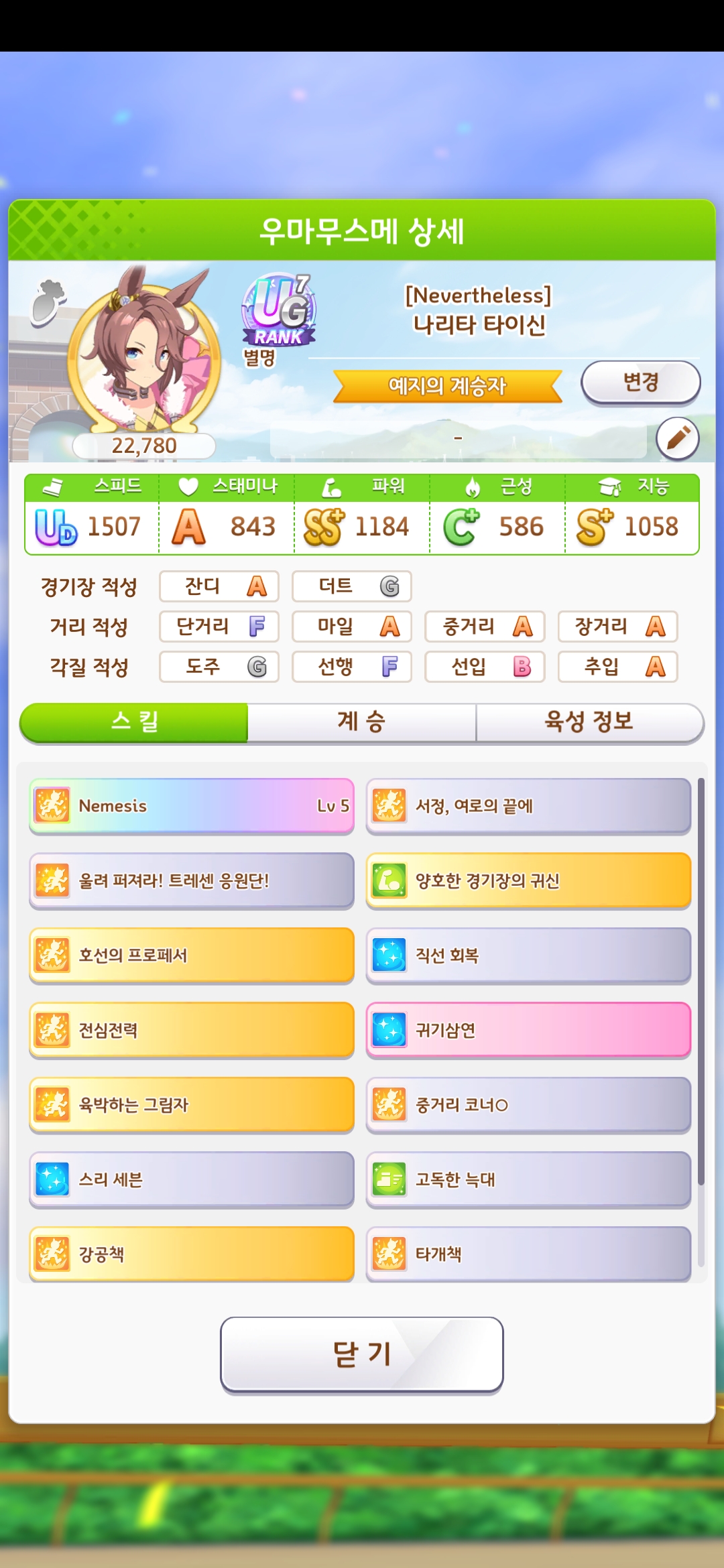Viewport: 724px width, 1568px height.
Task: Show details for the 타개책 skill
Action: point(528,1254)
